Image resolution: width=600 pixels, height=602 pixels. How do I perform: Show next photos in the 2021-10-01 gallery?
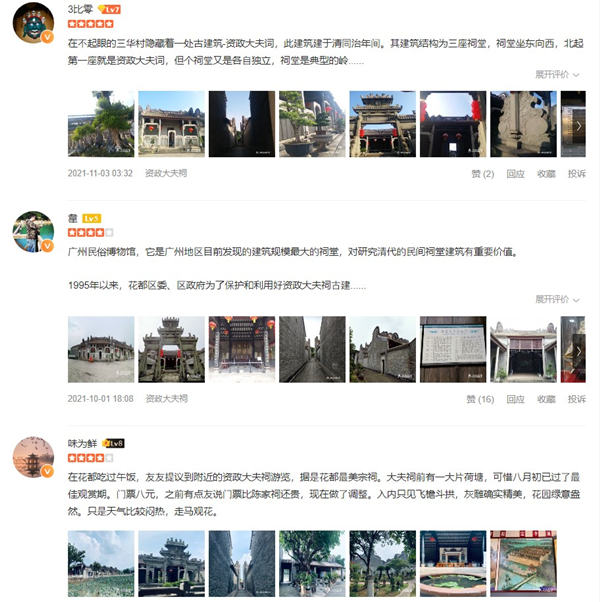[x=578, y=350]
